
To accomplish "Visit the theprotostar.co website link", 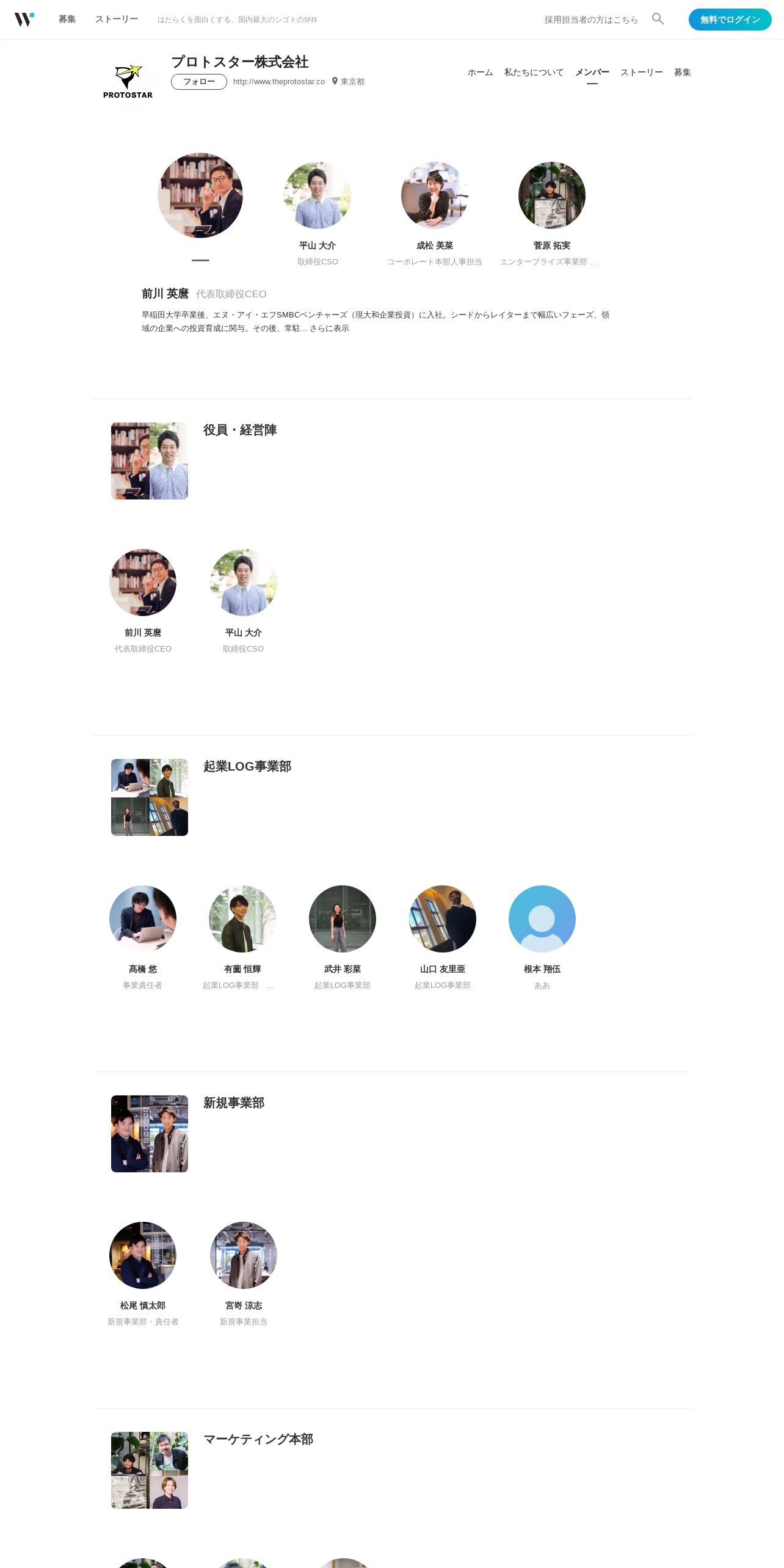I will click(x=279, y=82).
